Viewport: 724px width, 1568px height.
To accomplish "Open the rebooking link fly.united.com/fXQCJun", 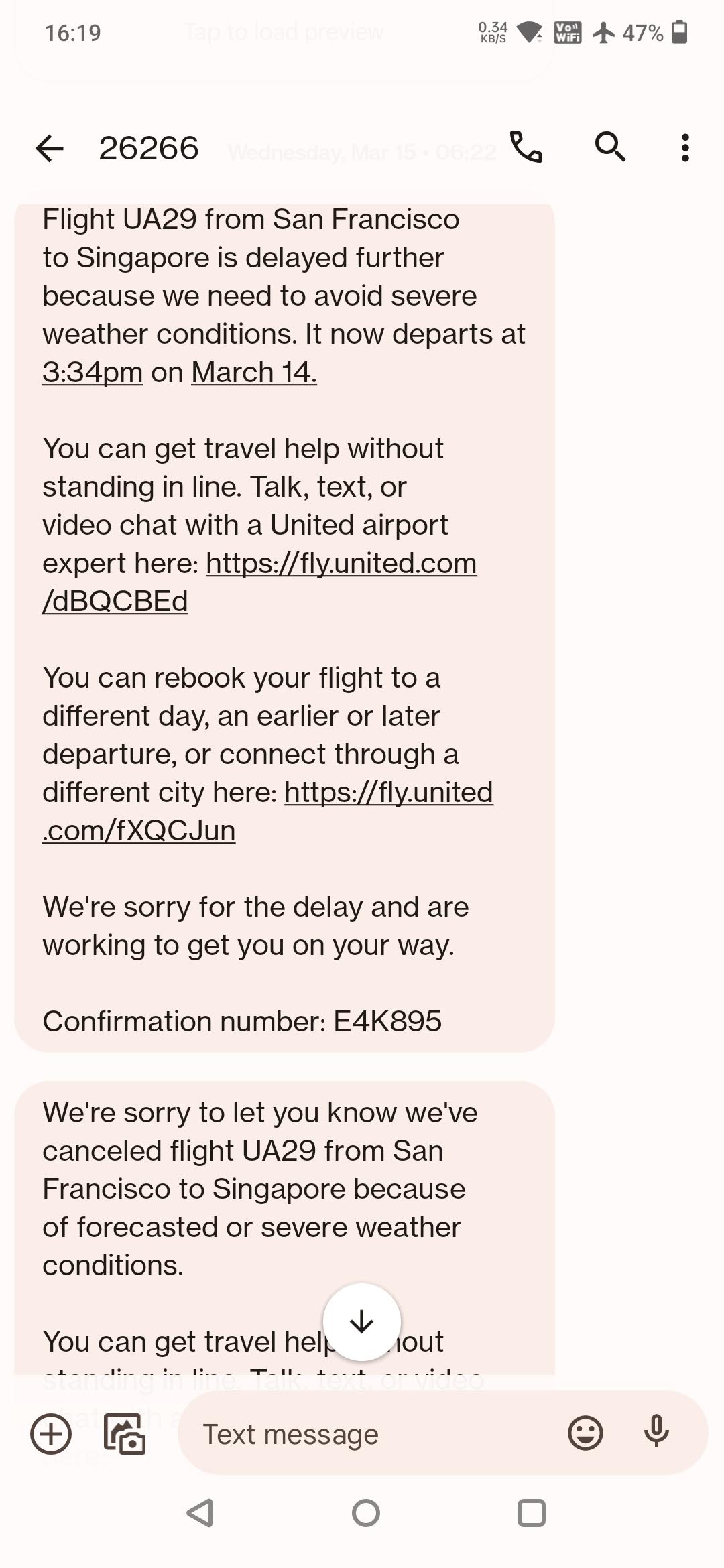I will [x=389, y=792].
